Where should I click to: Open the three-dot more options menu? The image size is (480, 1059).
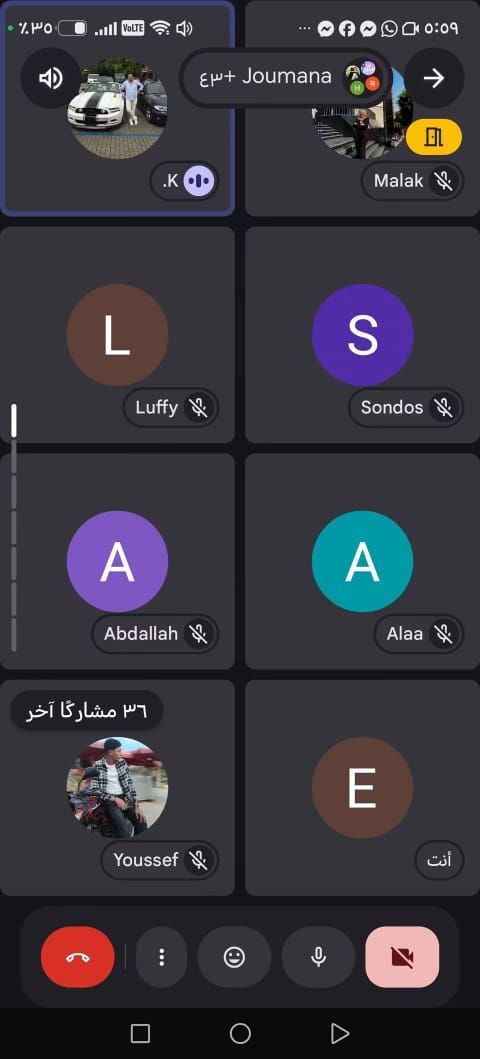pos(161,957)
